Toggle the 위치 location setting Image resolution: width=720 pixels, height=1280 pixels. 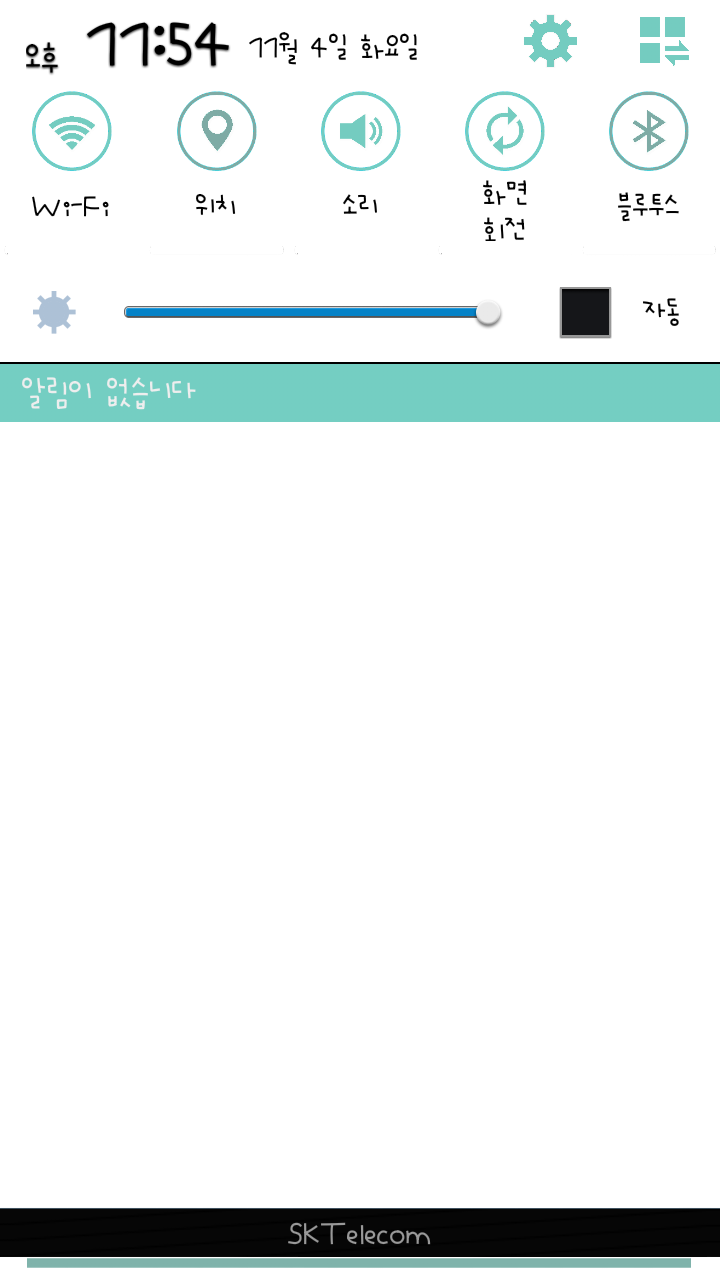click(x=216, y=131)
